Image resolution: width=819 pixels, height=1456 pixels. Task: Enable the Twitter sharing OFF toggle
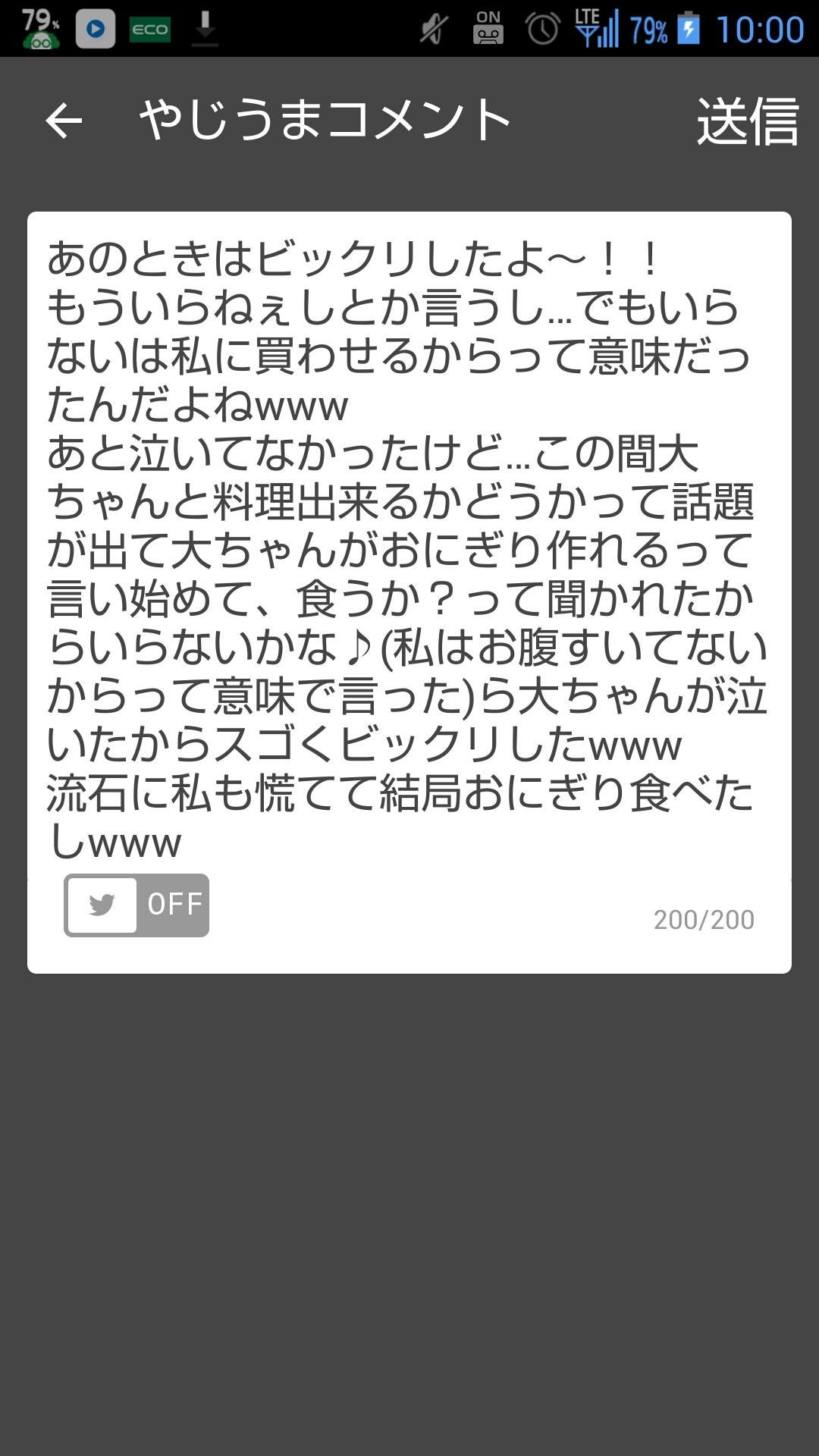point(136,903)
